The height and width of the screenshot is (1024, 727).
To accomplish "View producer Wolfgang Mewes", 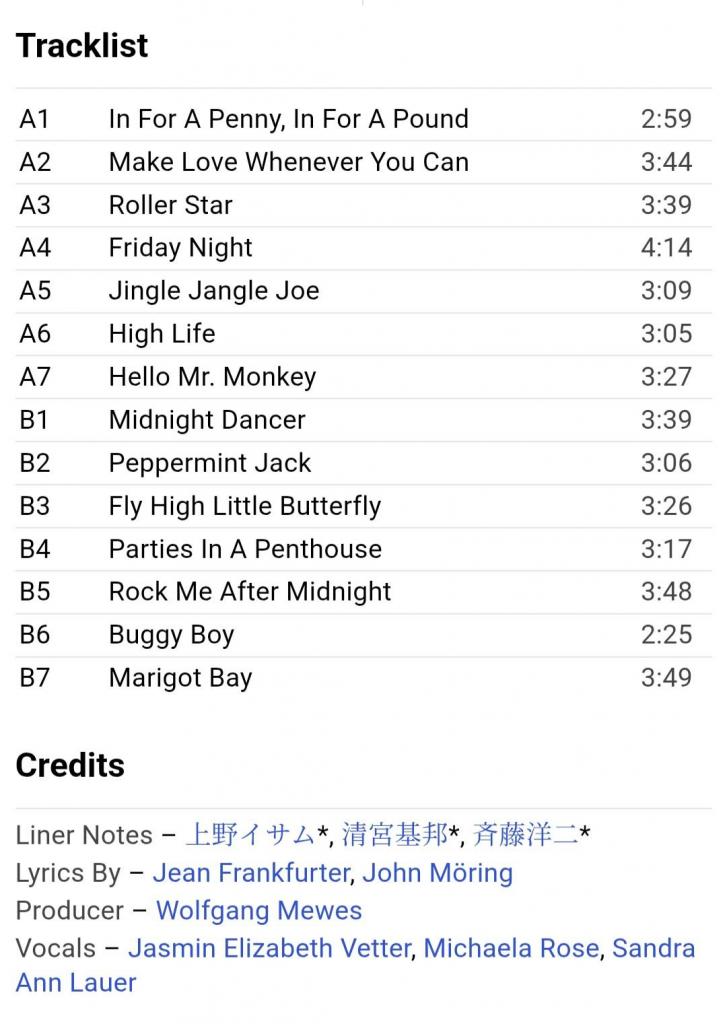I will [x=259, y=911].
